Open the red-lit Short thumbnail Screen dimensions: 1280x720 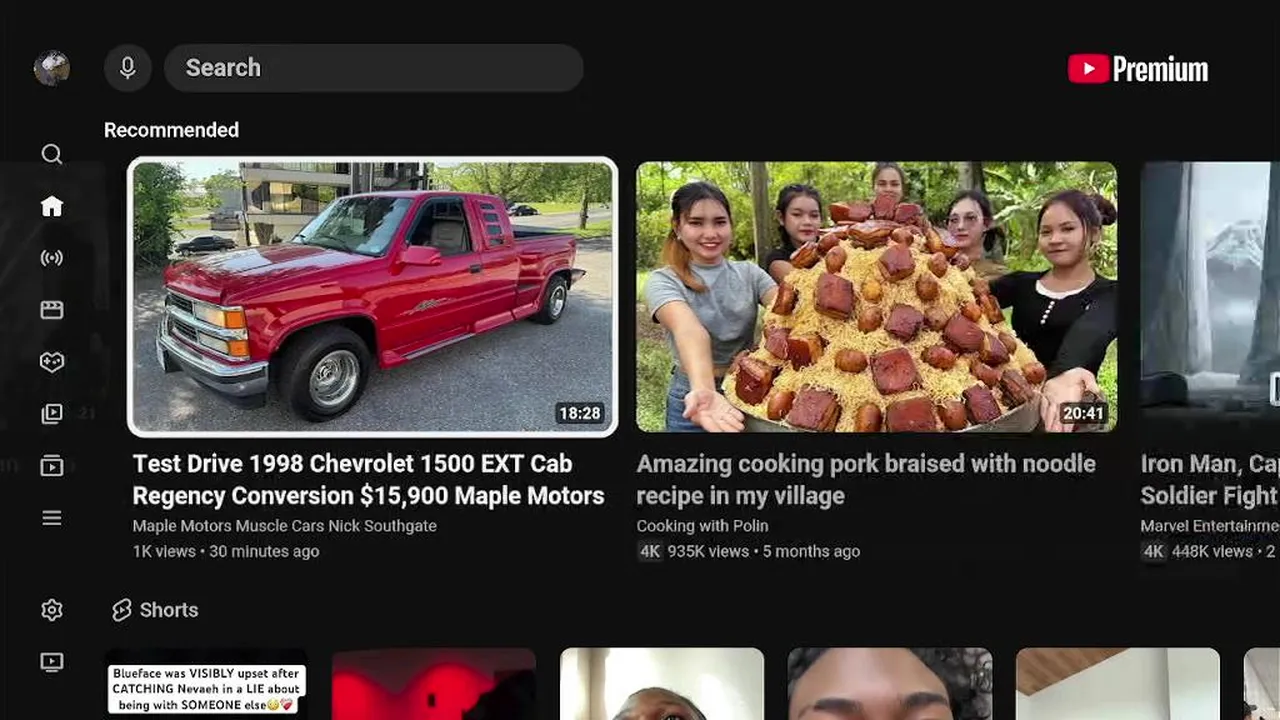click(x=433, y=686)
